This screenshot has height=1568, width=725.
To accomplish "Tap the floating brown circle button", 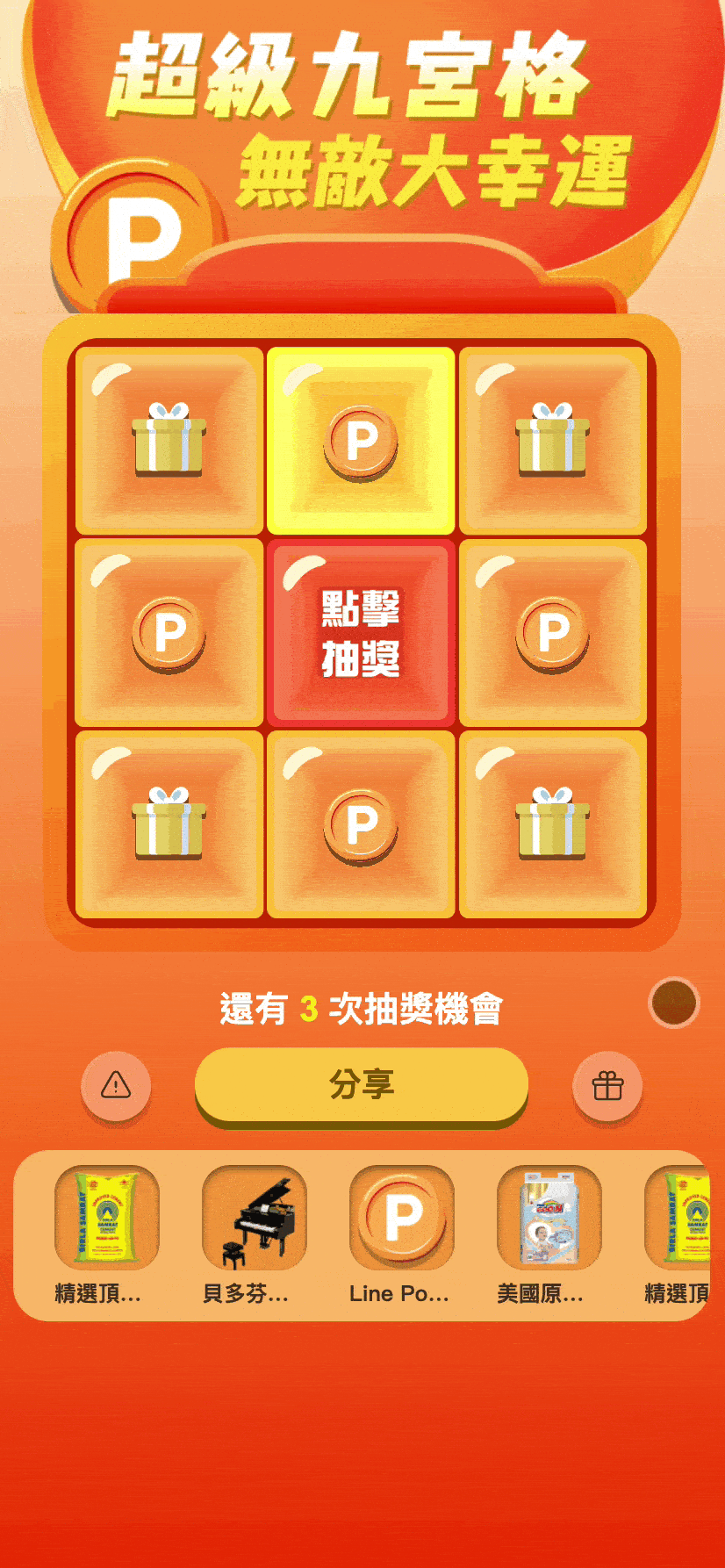I will click(x=673, y=1003).
